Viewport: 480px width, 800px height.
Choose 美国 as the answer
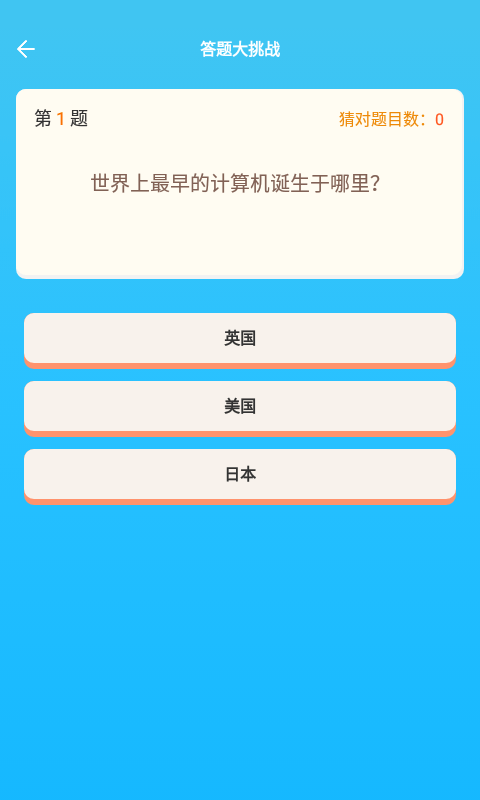(240, 408)
